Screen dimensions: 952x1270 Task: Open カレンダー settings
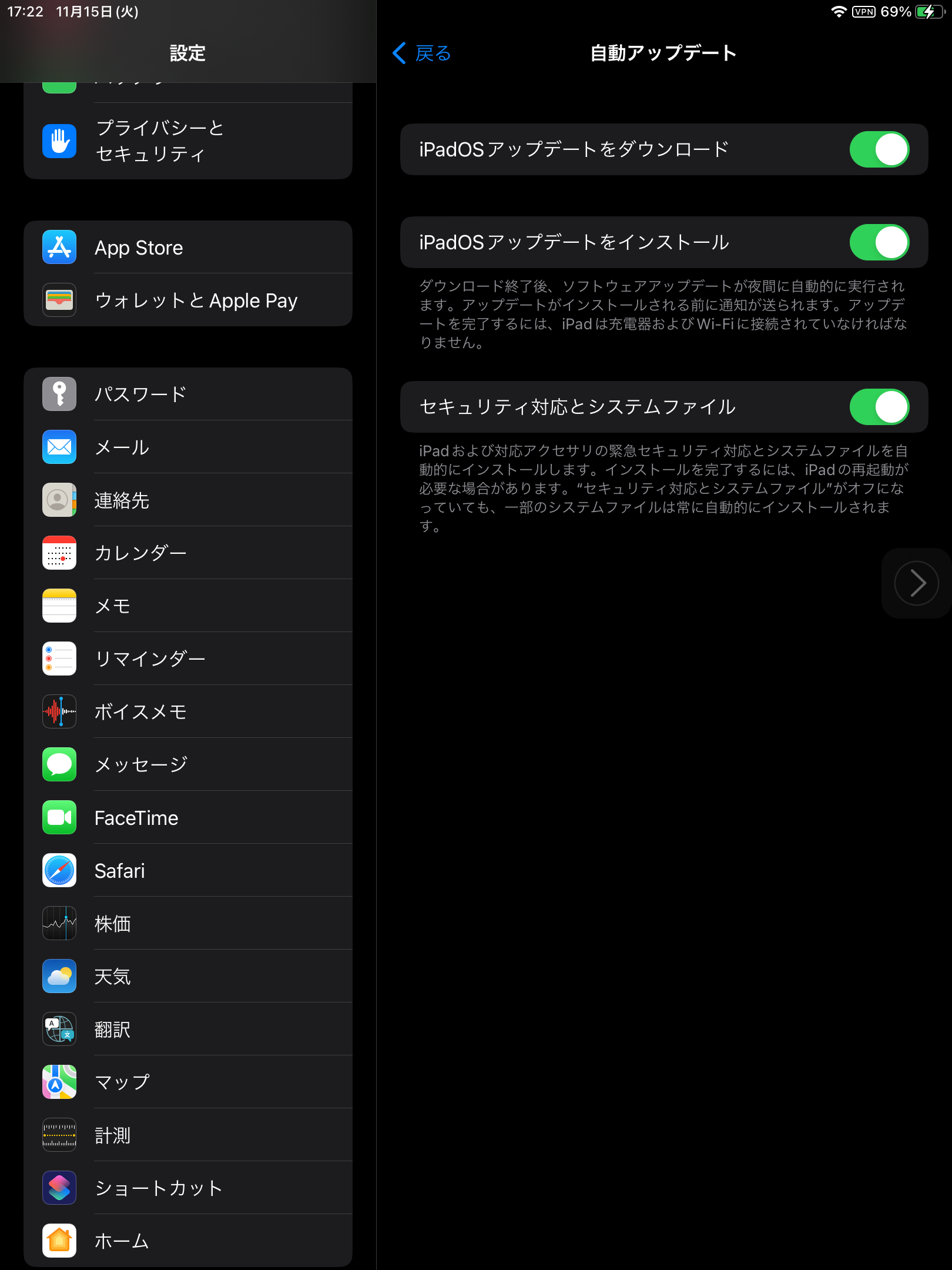(188, 553)
